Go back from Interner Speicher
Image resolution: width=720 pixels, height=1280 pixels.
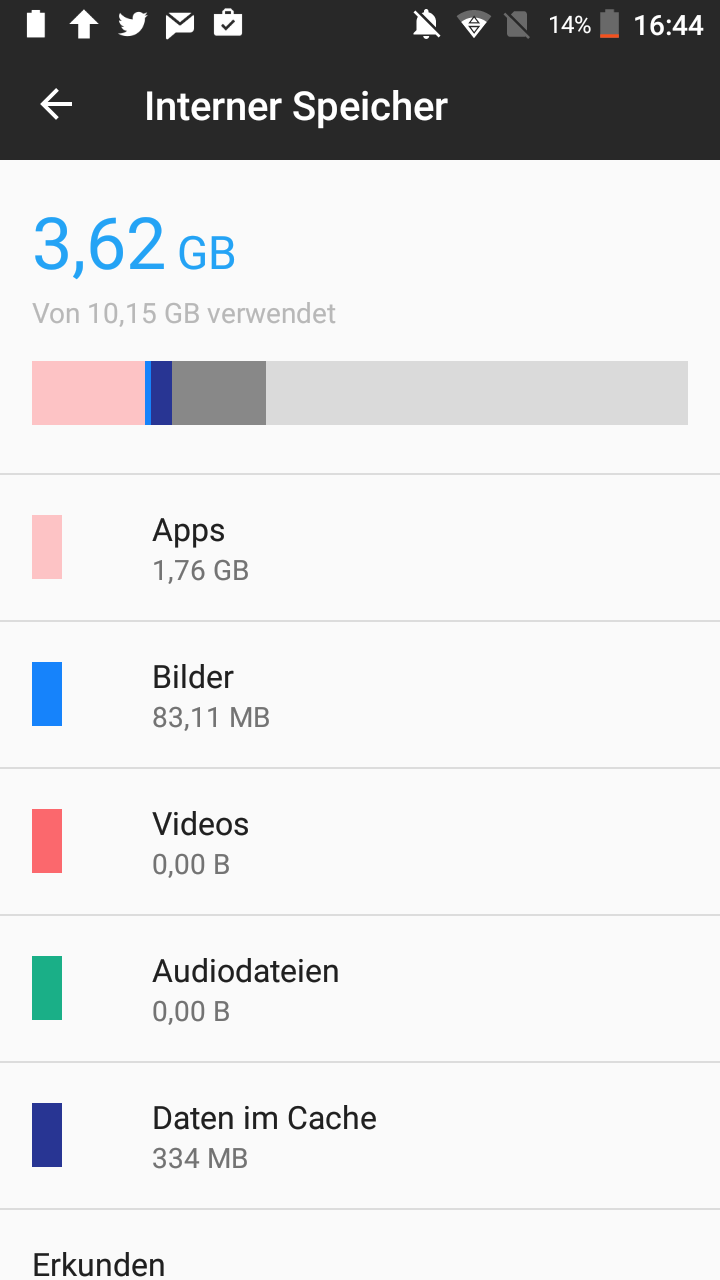click(x=56, y=105)
